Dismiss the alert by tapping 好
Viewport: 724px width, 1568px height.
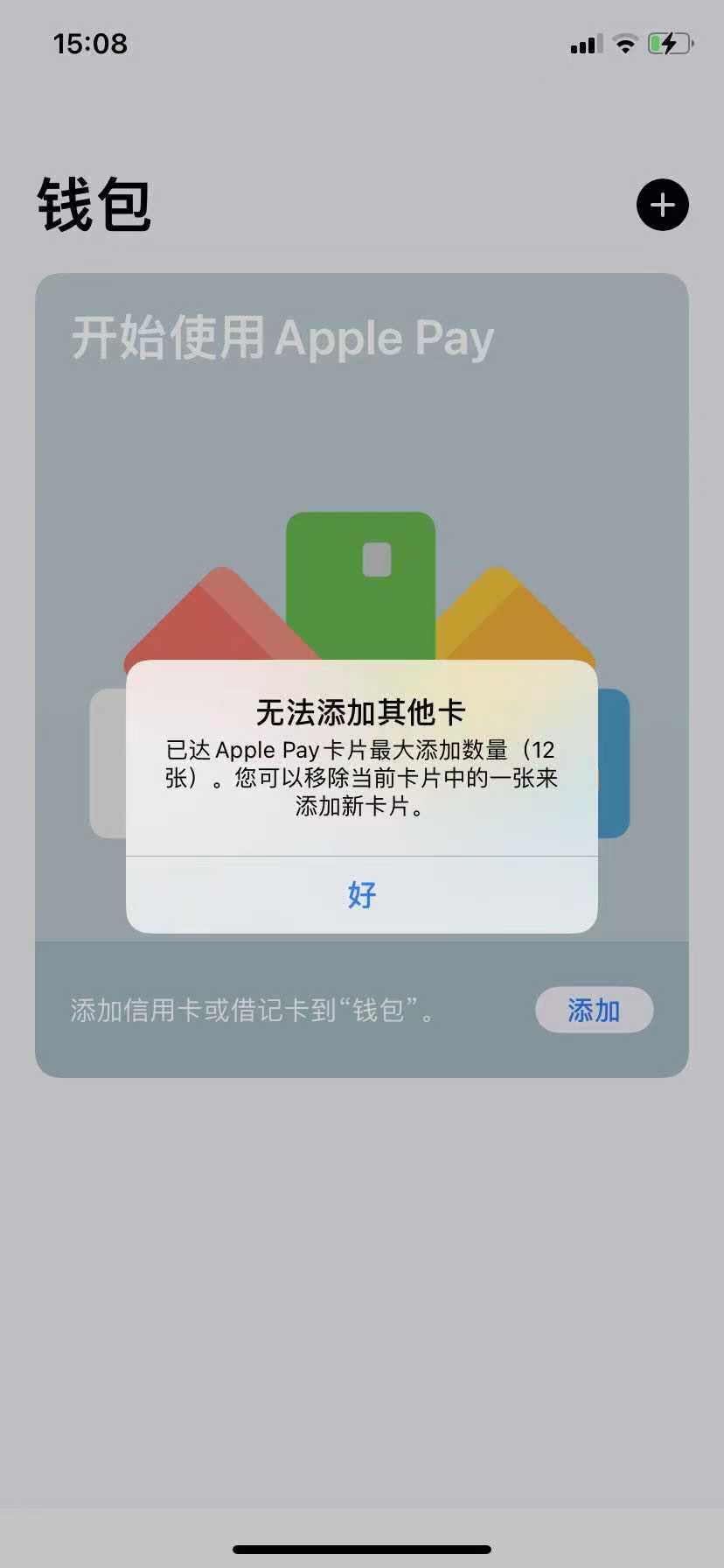[362, 894]
